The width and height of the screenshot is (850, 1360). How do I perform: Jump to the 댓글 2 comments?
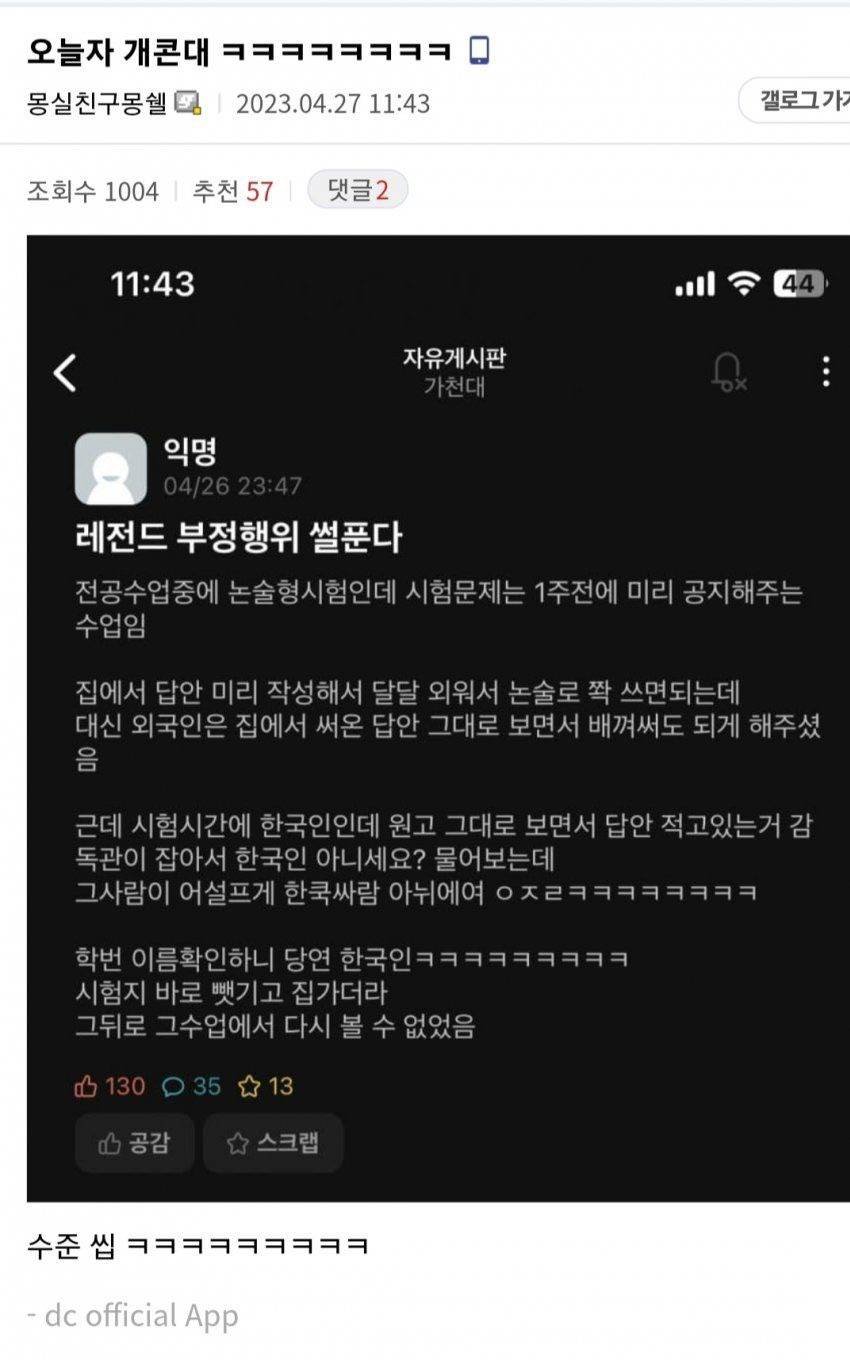[357, 190]
